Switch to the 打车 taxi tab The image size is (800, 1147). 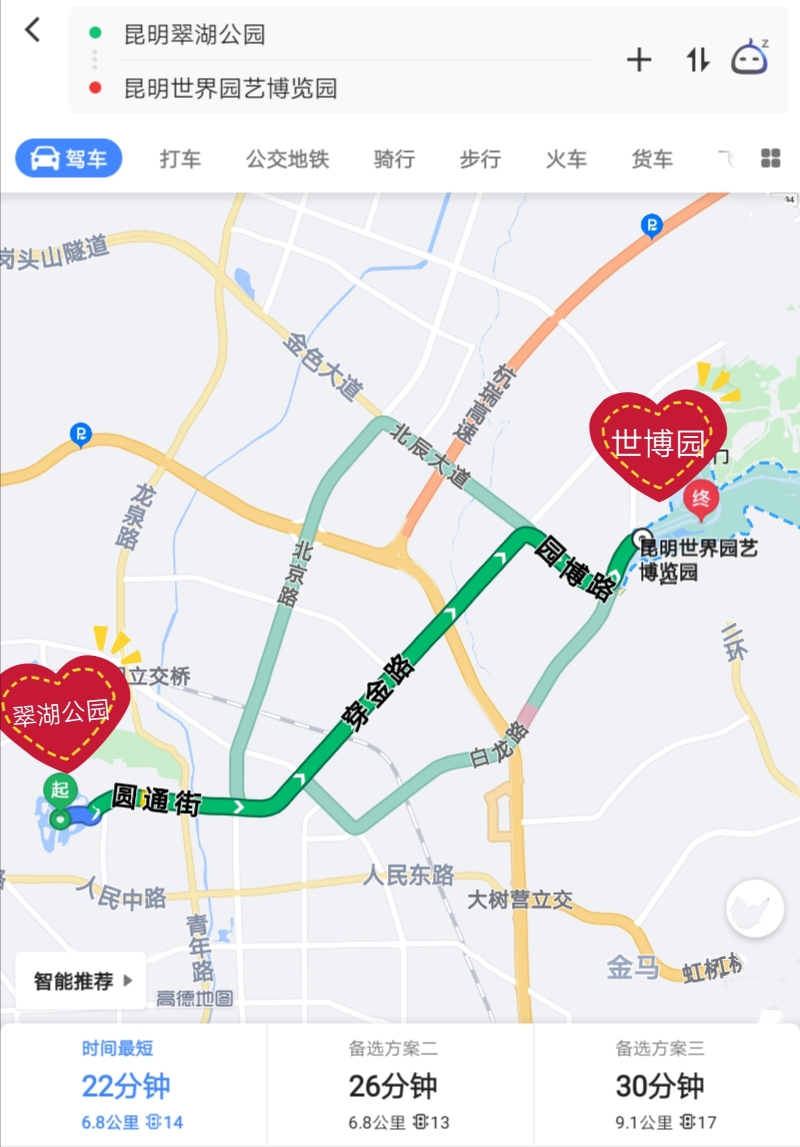tap(180, 159)
